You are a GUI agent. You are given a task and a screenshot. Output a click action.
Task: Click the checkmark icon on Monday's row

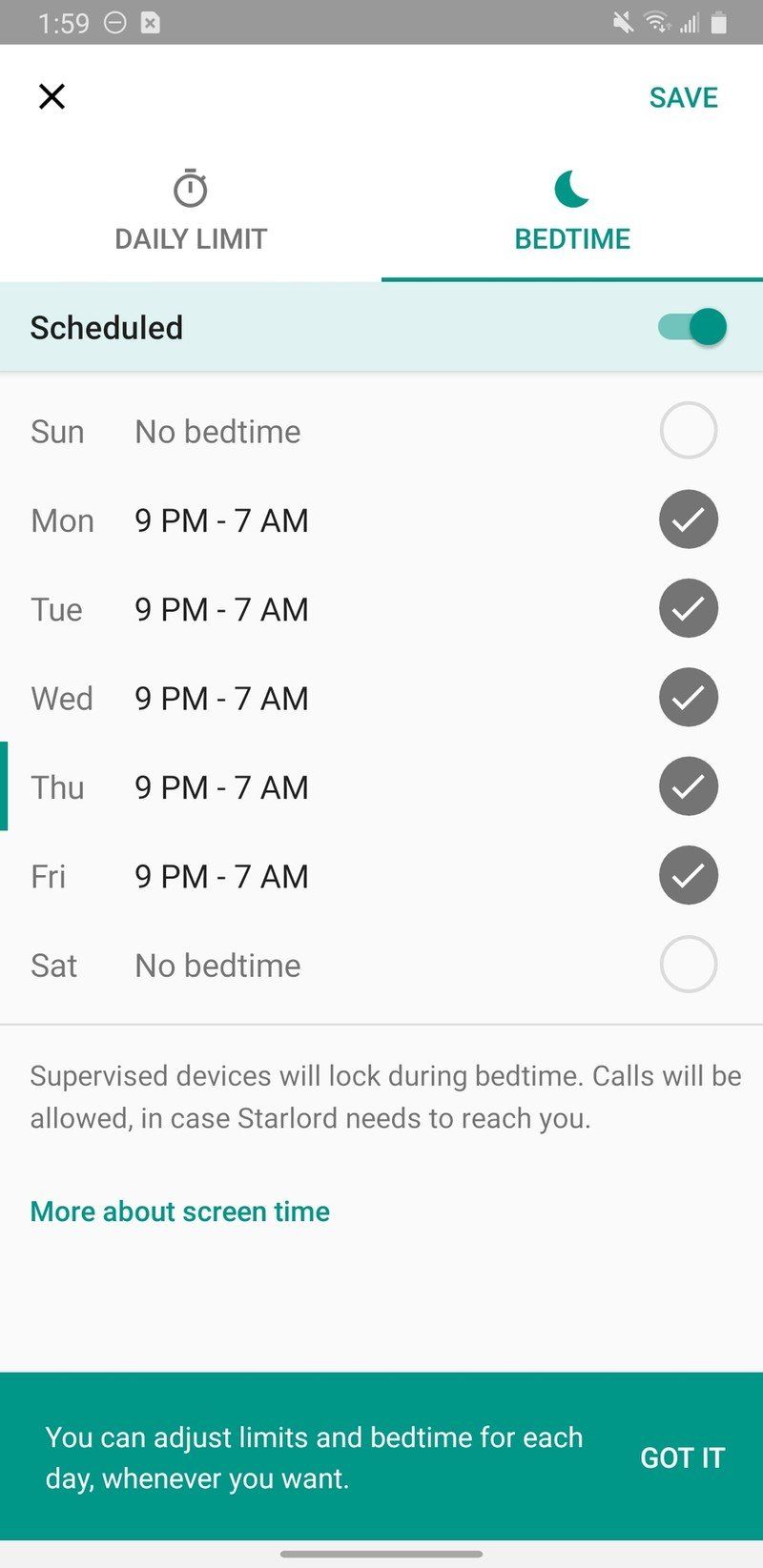pos(688,519)
